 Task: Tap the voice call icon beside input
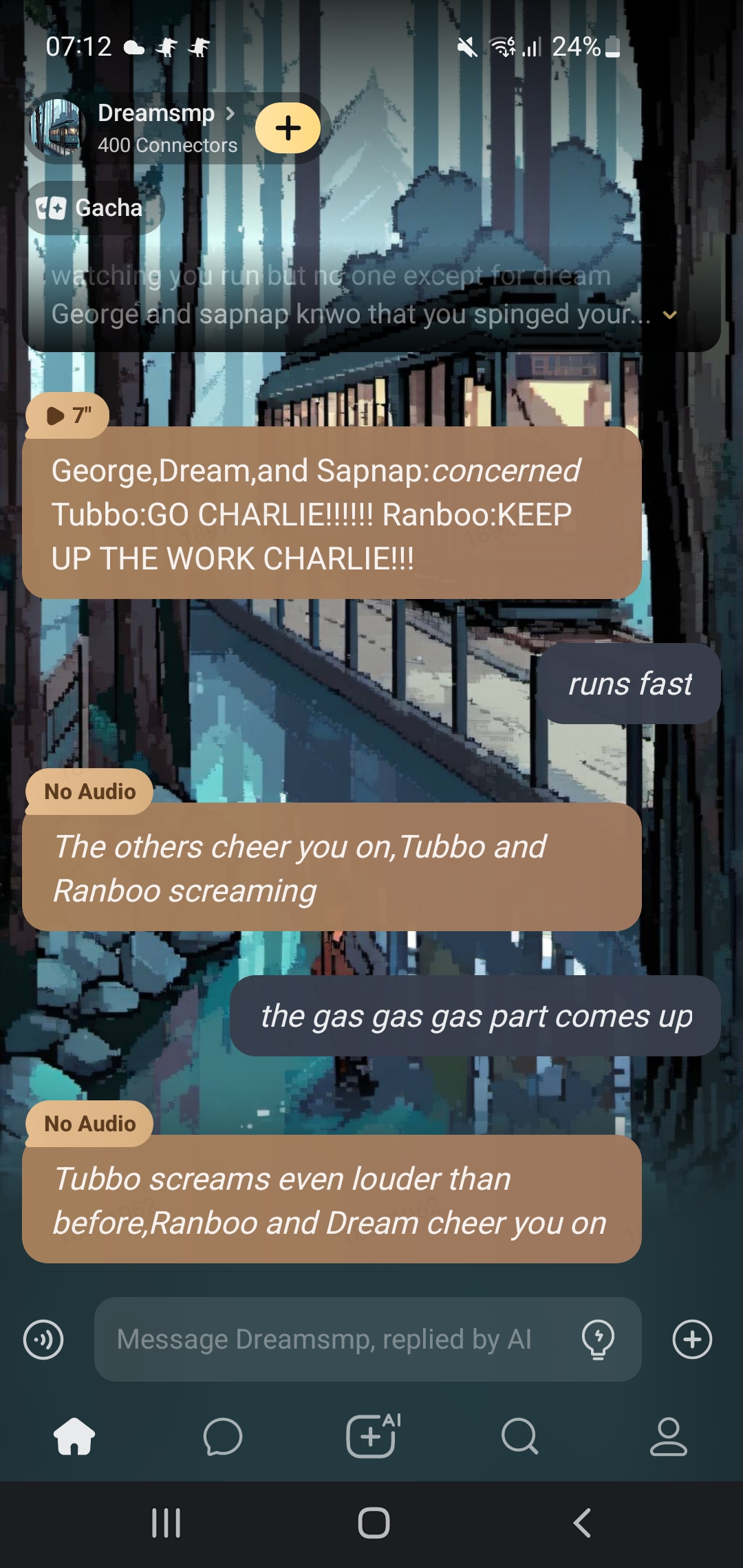43,1340
